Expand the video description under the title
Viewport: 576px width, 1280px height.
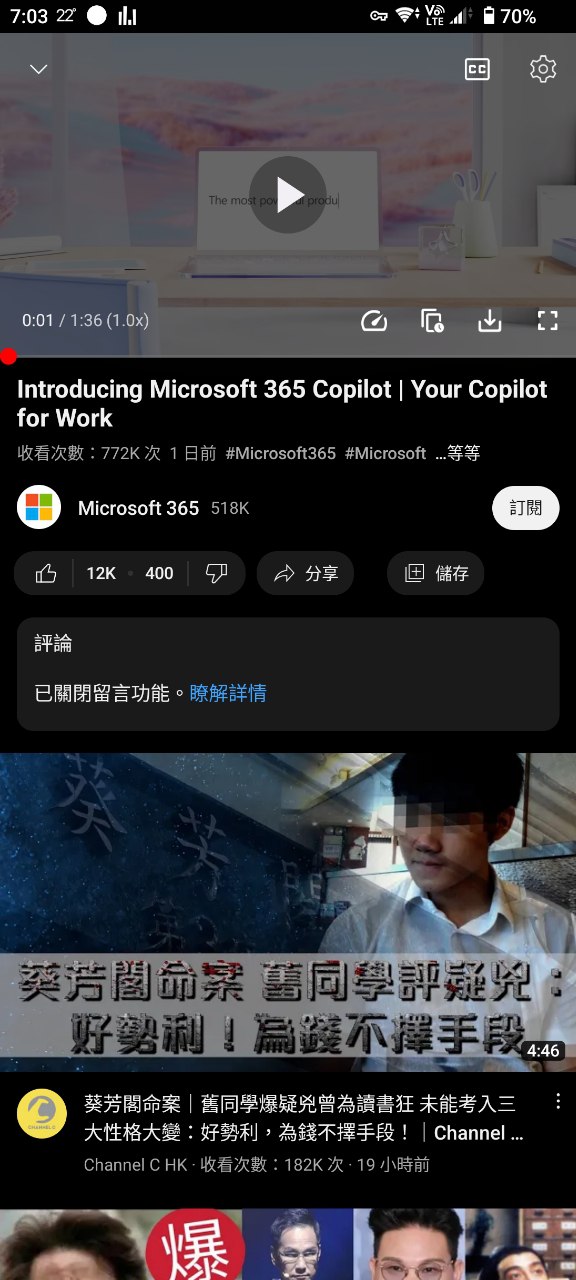(458, 453)
